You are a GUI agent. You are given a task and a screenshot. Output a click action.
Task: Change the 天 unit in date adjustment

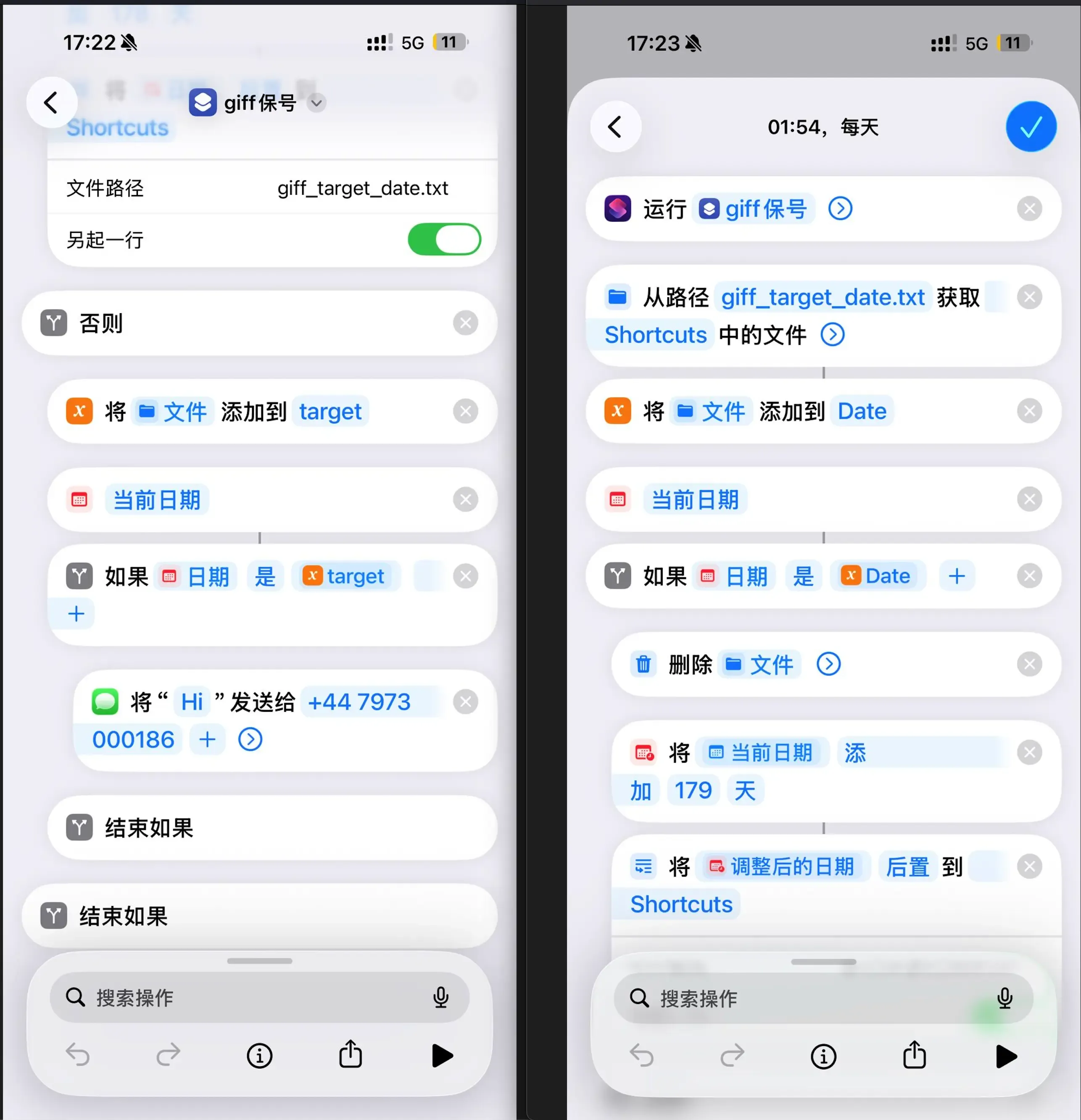coord(744,790)
